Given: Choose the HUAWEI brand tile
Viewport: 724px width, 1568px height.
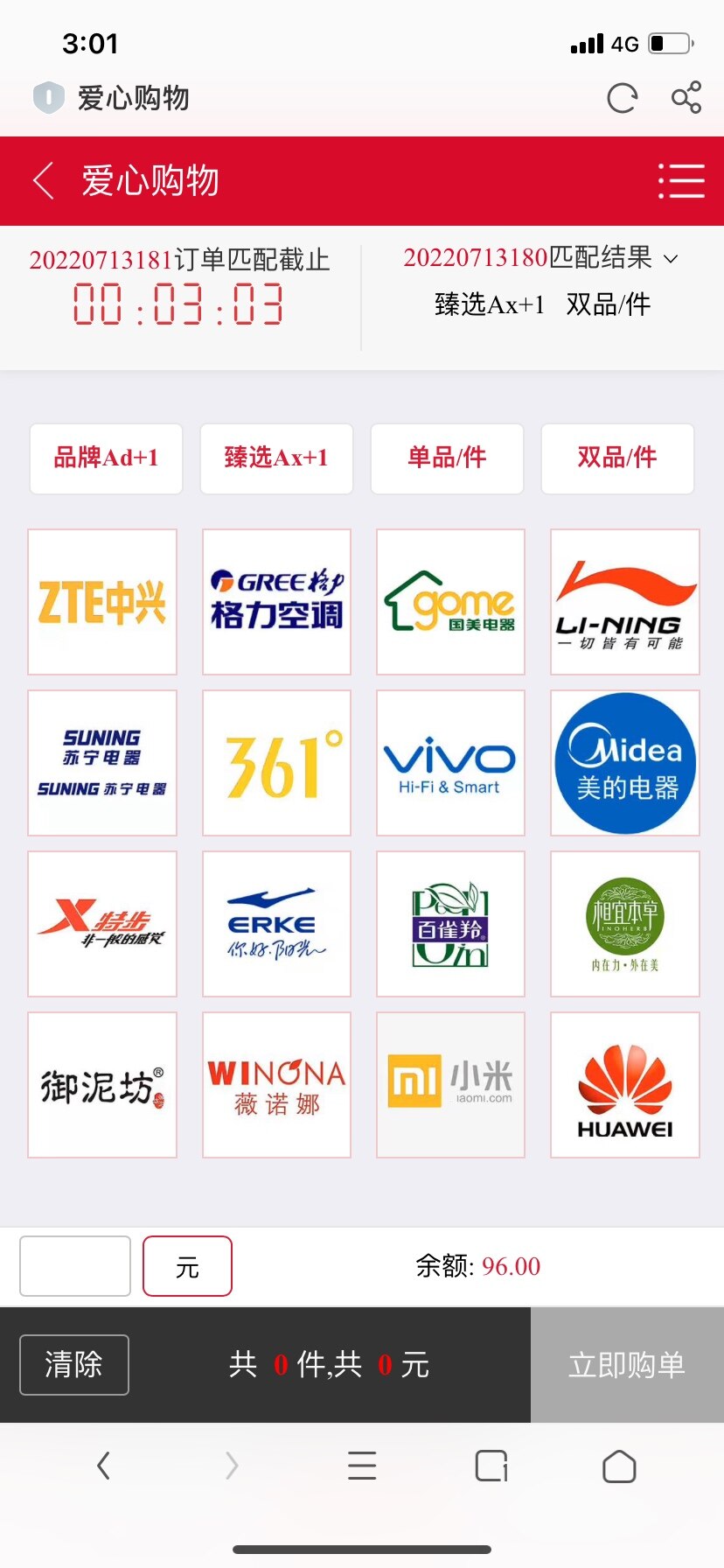Looking at the screenshot, I should (x=624, y=1085).
